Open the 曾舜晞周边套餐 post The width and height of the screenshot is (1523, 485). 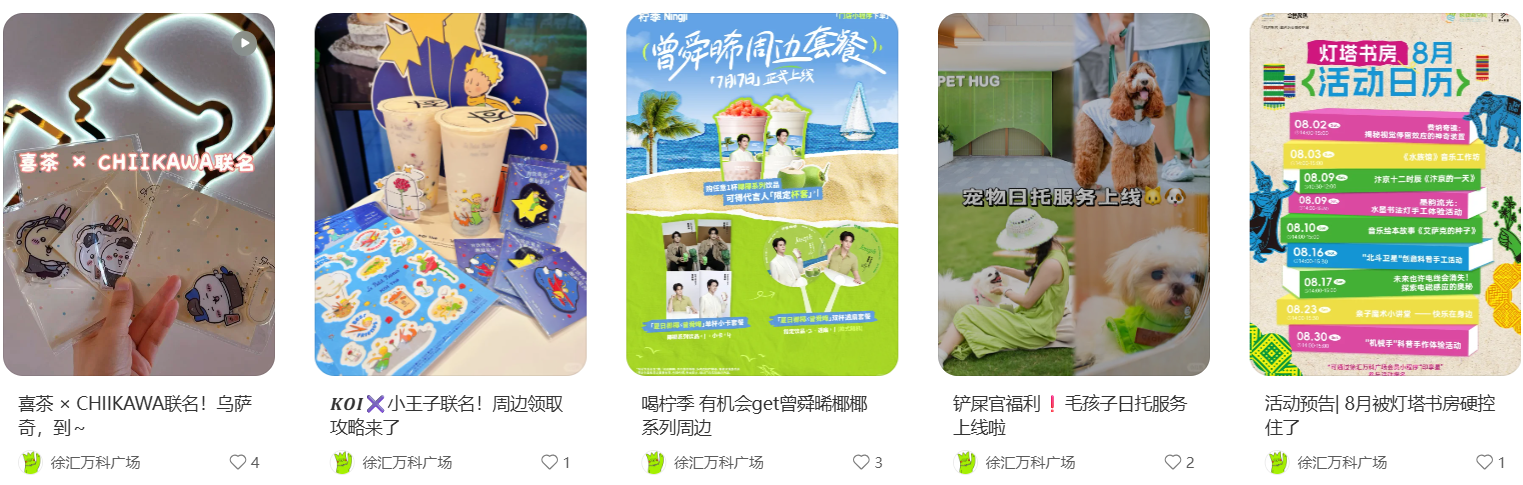pos(762,195)
